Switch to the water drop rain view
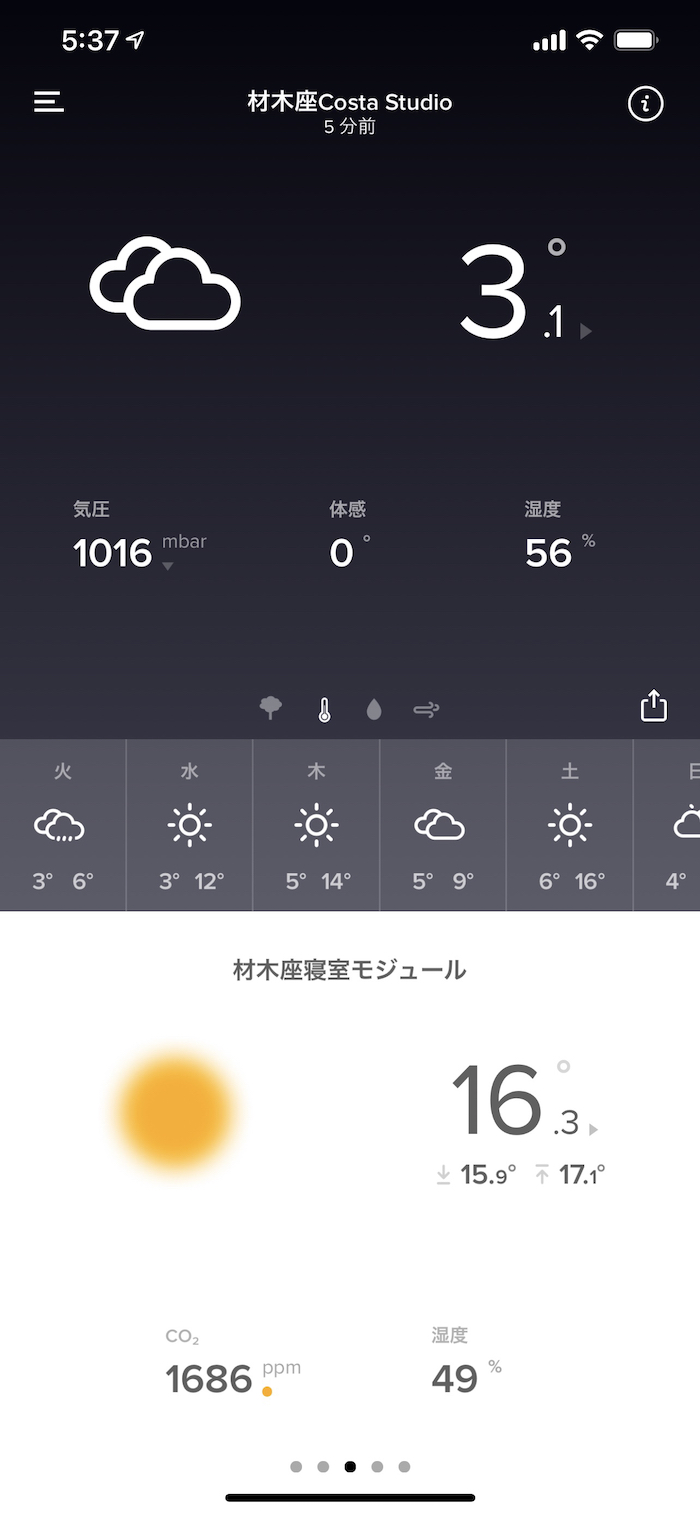Screen dimensions: 700x1515 tap(374, 710)
